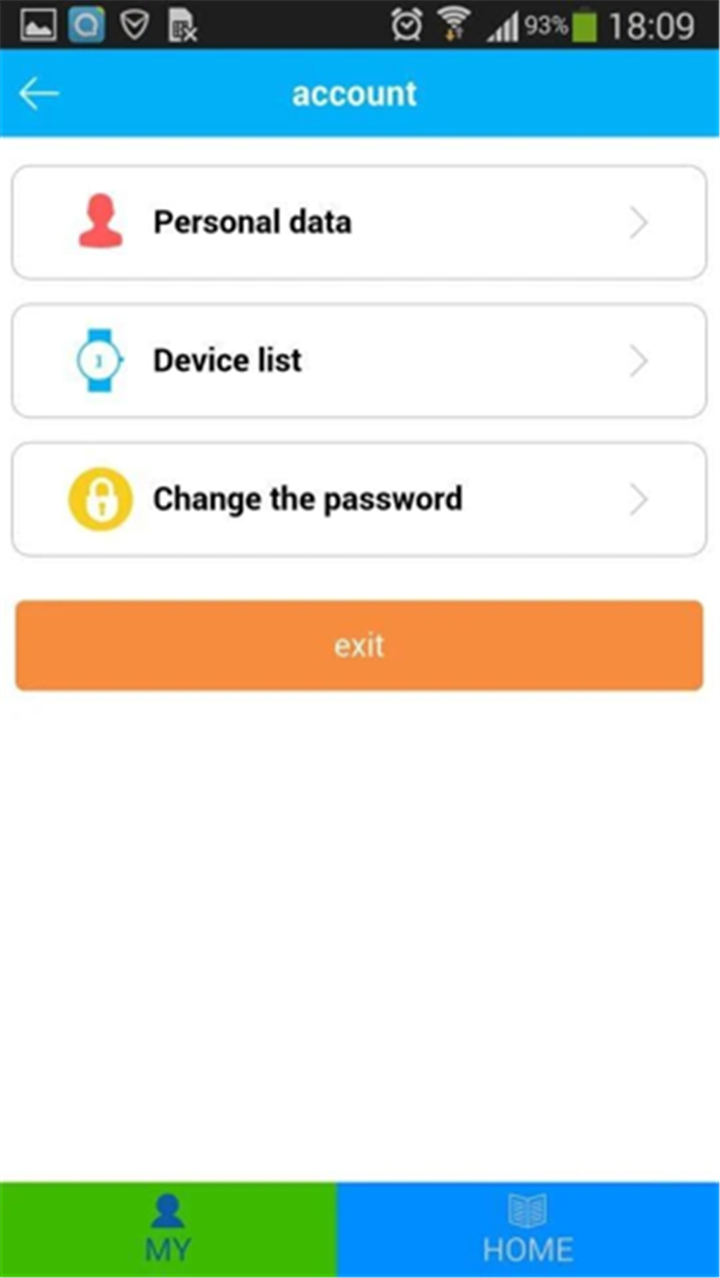Screen dimensions: 720x1278
Task: Open Change the password
Action: coord(359,499)
